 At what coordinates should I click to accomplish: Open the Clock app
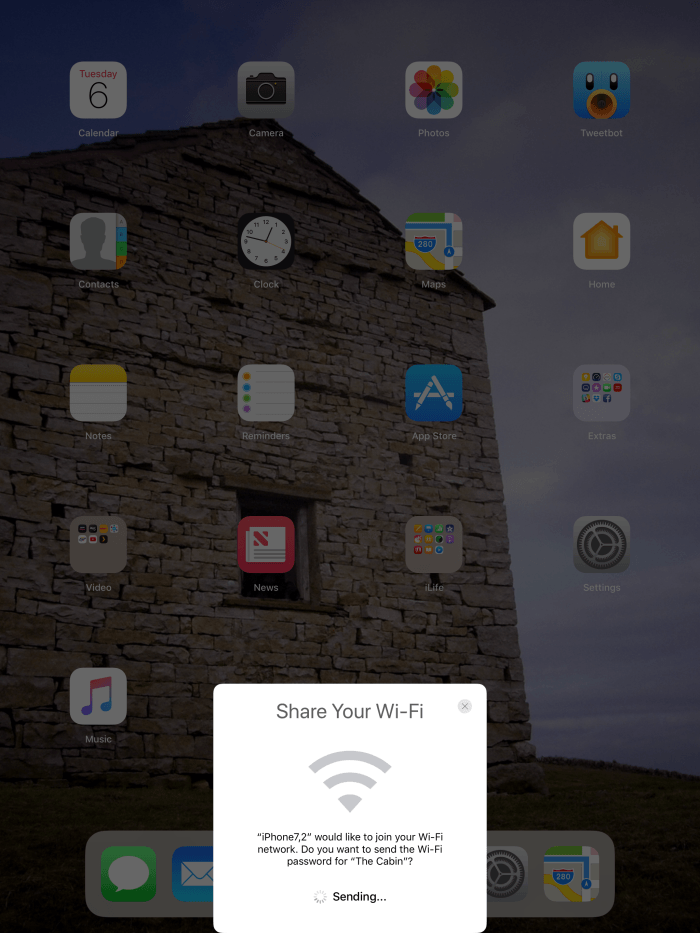tap(266, 241)
